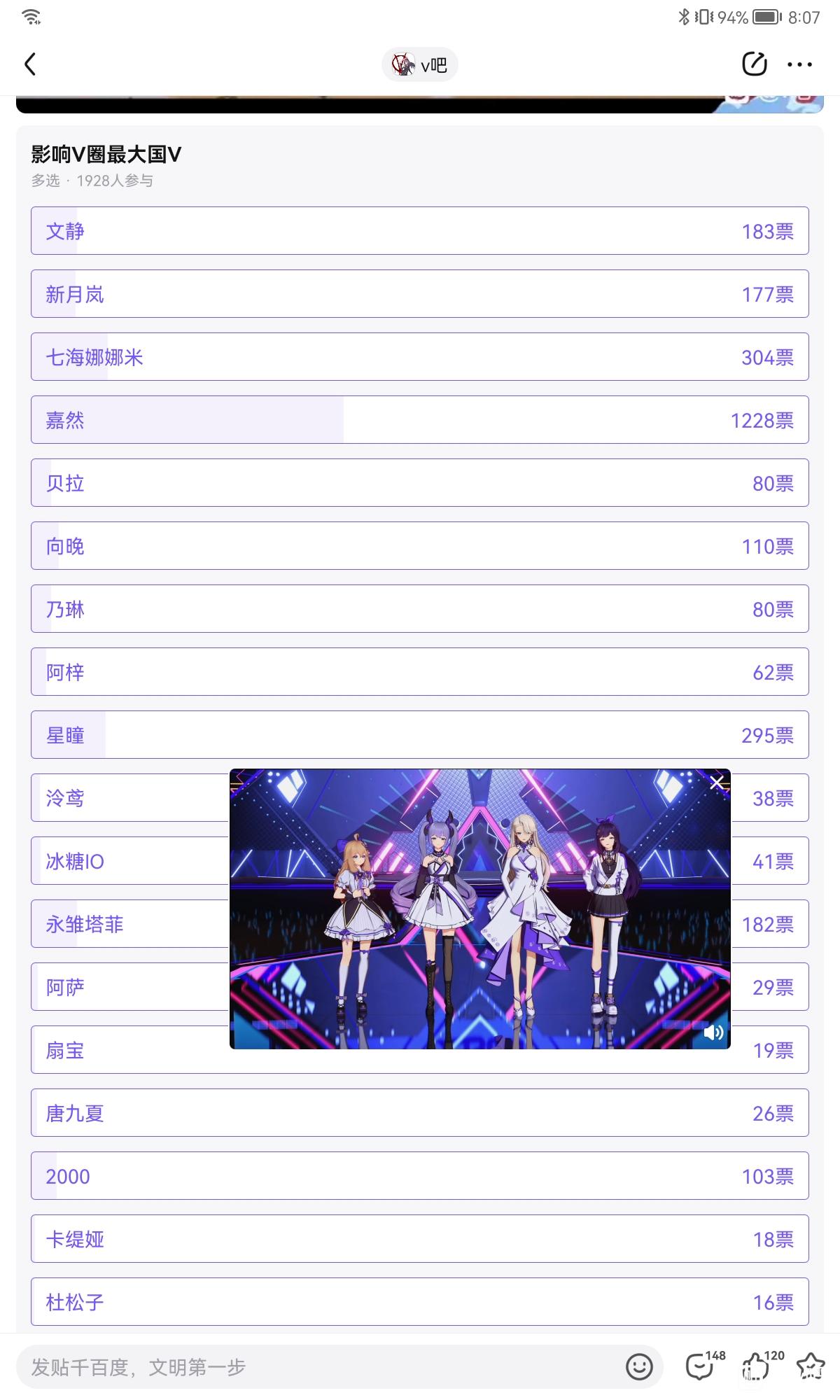This screenshot has width=840, height=1400.
Task: Toggle the floating video's sound
Action: 713,1032
